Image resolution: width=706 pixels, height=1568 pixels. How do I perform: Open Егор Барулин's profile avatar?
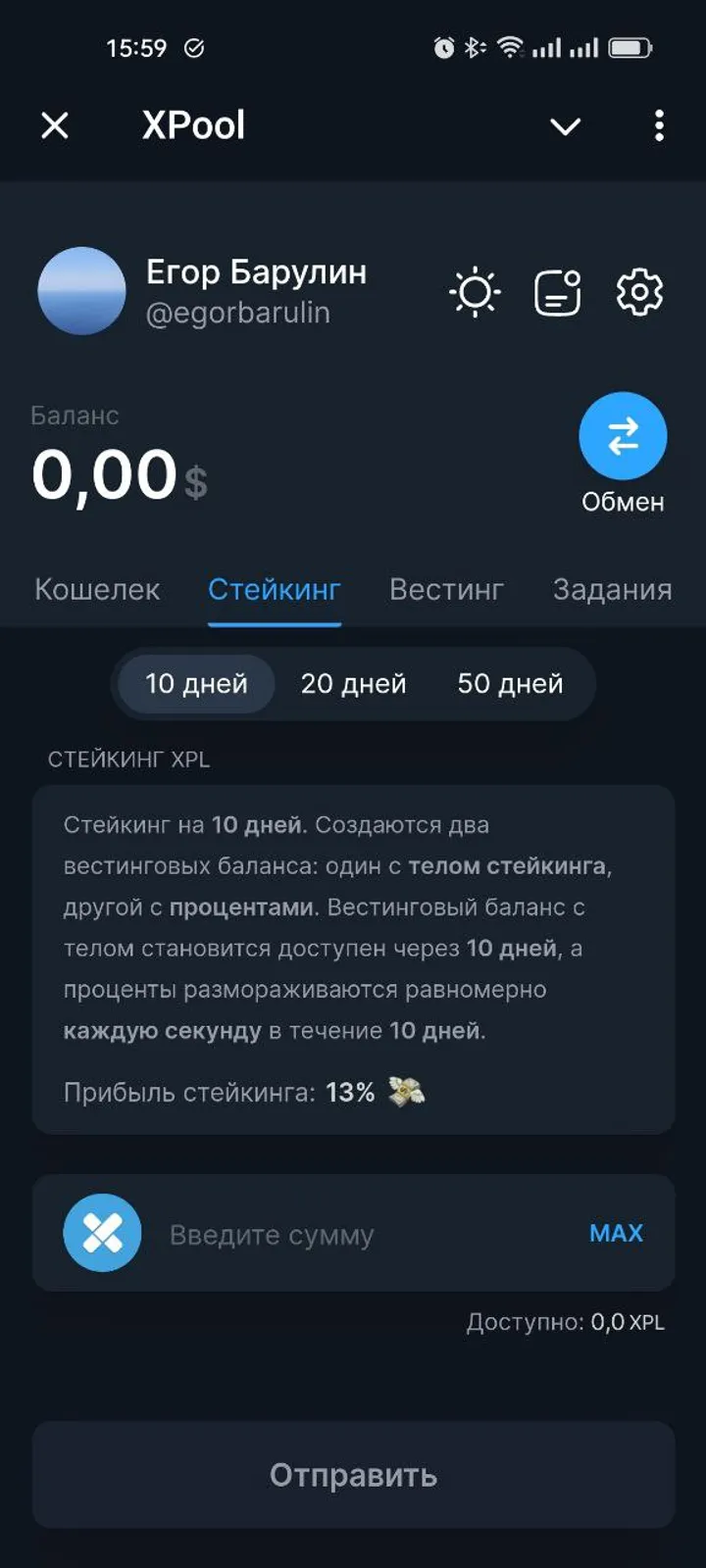[x=81, y=291]
